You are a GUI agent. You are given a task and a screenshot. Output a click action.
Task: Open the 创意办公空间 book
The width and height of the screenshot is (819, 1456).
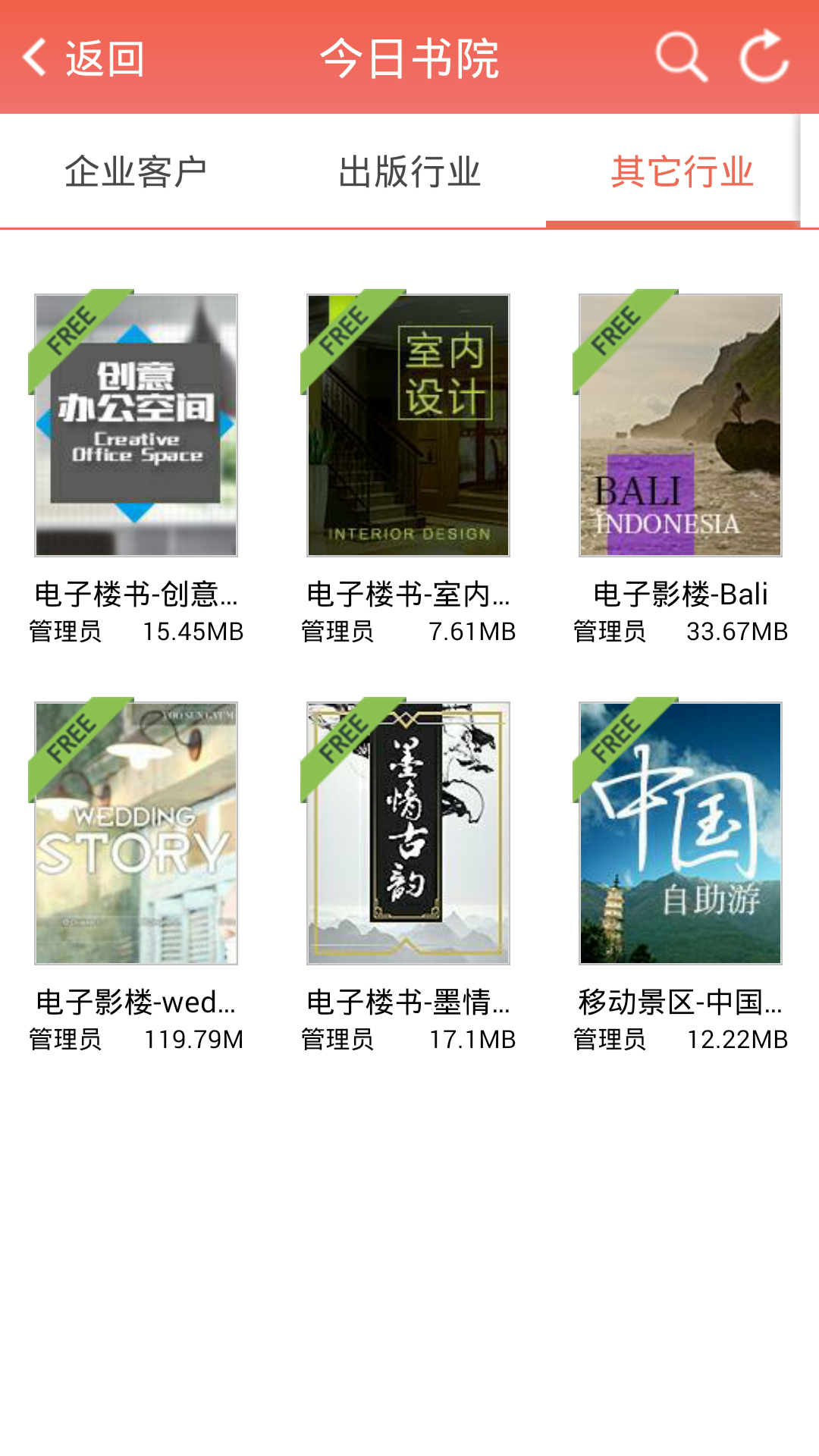click(136, 425)
